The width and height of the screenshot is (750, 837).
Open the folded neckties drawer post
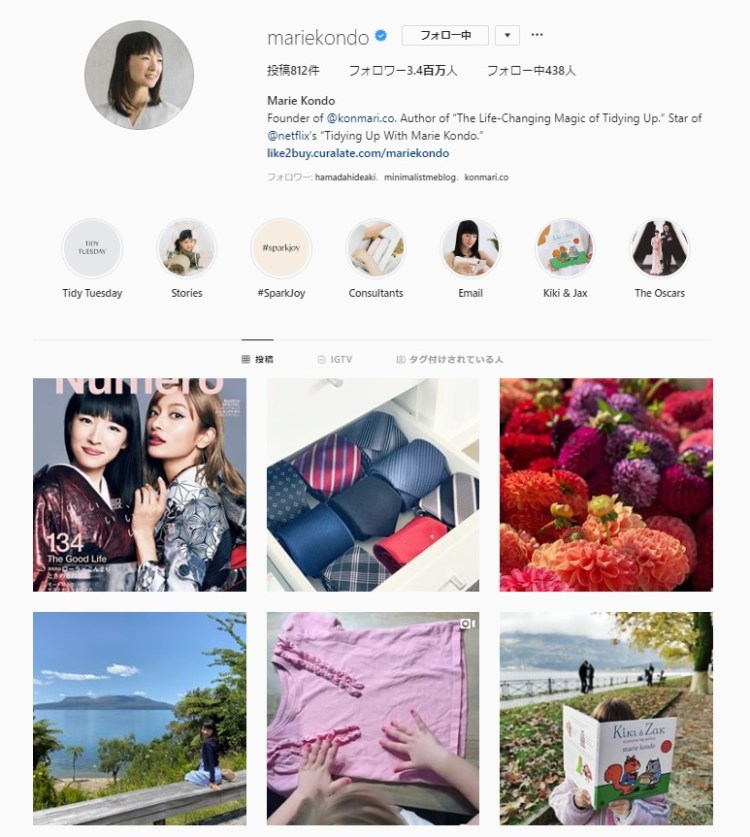click(373, 485)
